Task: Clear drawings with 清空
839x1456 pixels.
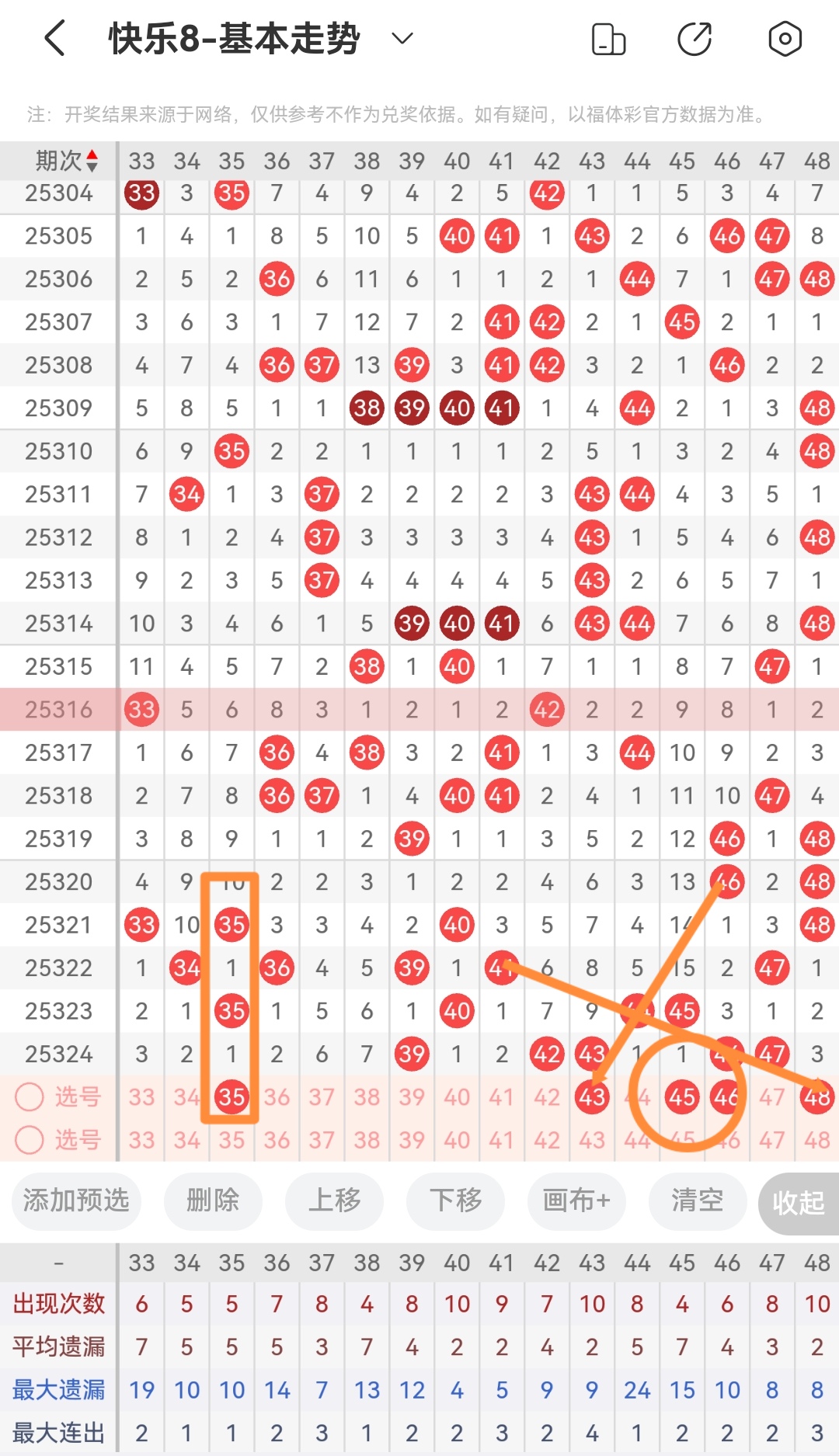Action: pyautogui.click(x=697, y=1201)
